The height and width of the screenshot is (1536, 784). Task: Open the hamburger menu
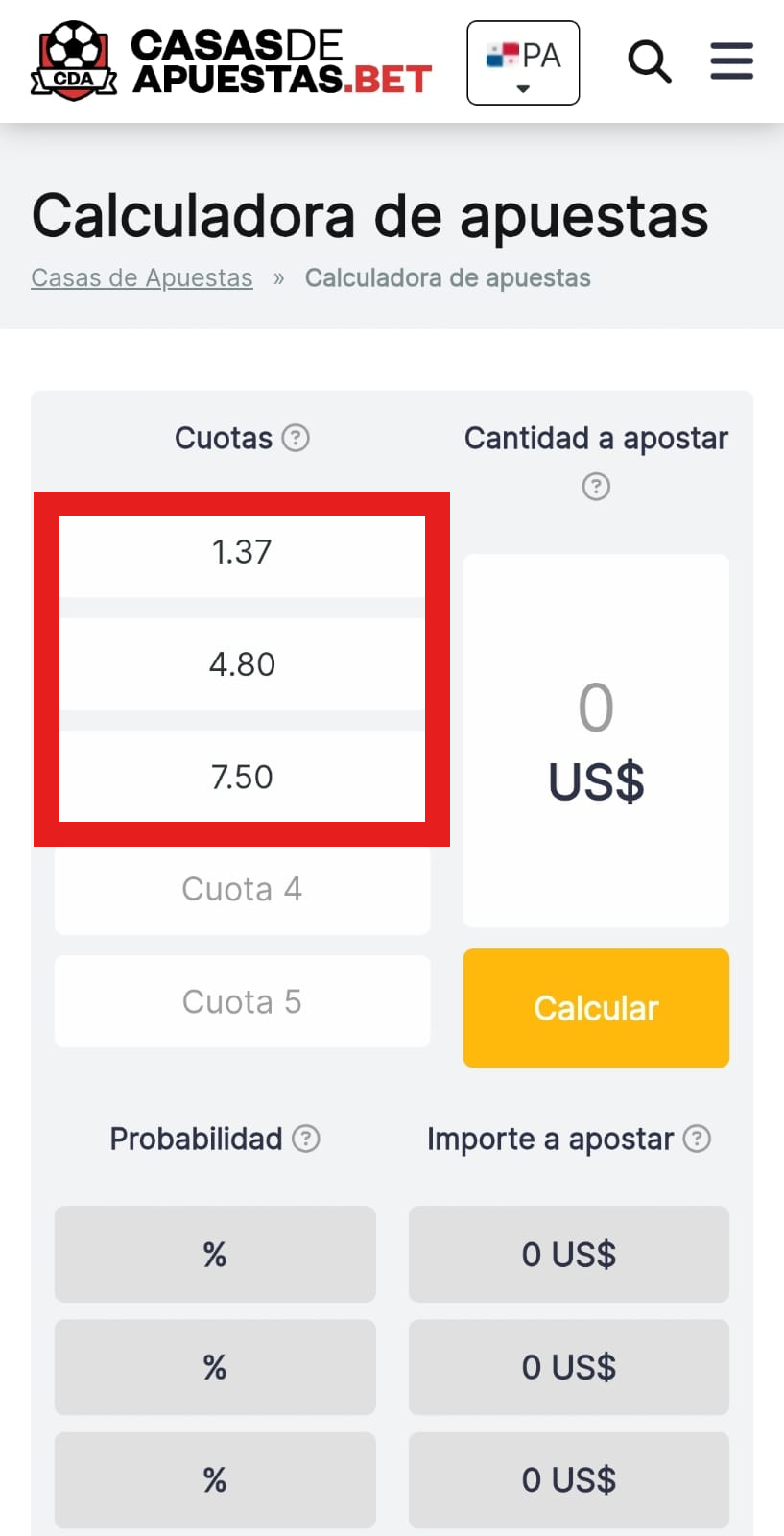(731, 61)
